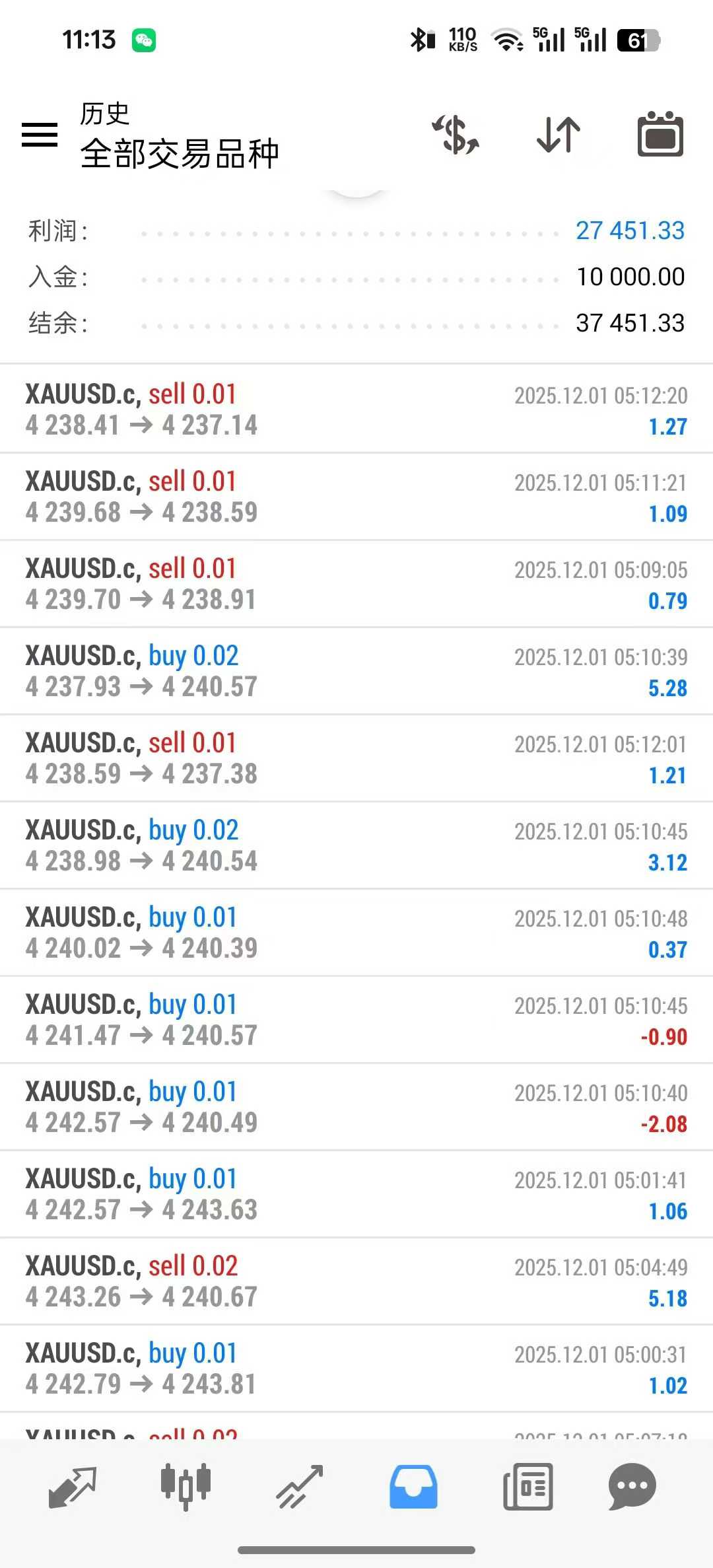Open the buy trade with -0.90 loss
This screenshot has height=1568, width=713.
tap(356, 1020)
